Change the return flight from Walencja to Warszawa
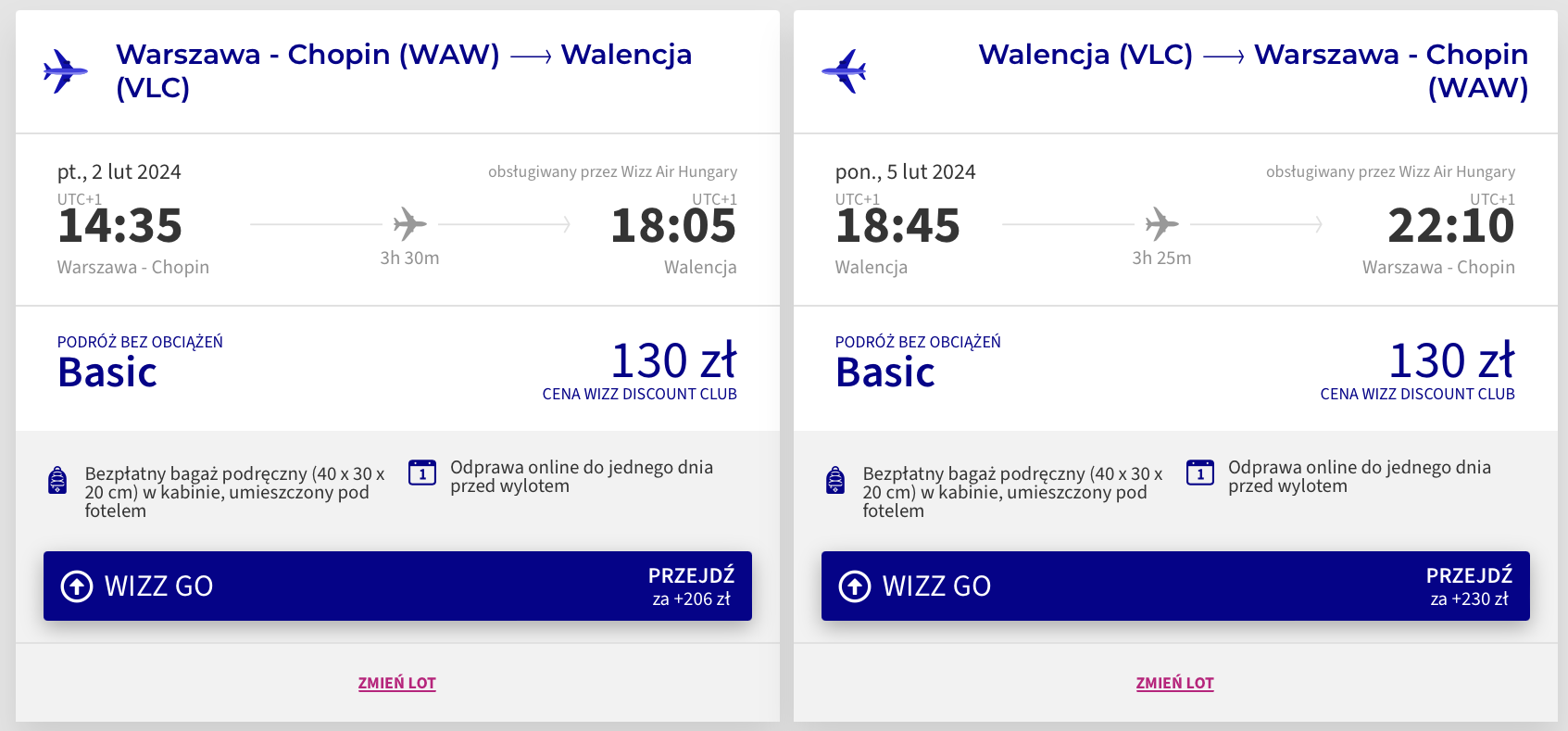The height and width of the screenshot is (731, 1568). 1174,683
